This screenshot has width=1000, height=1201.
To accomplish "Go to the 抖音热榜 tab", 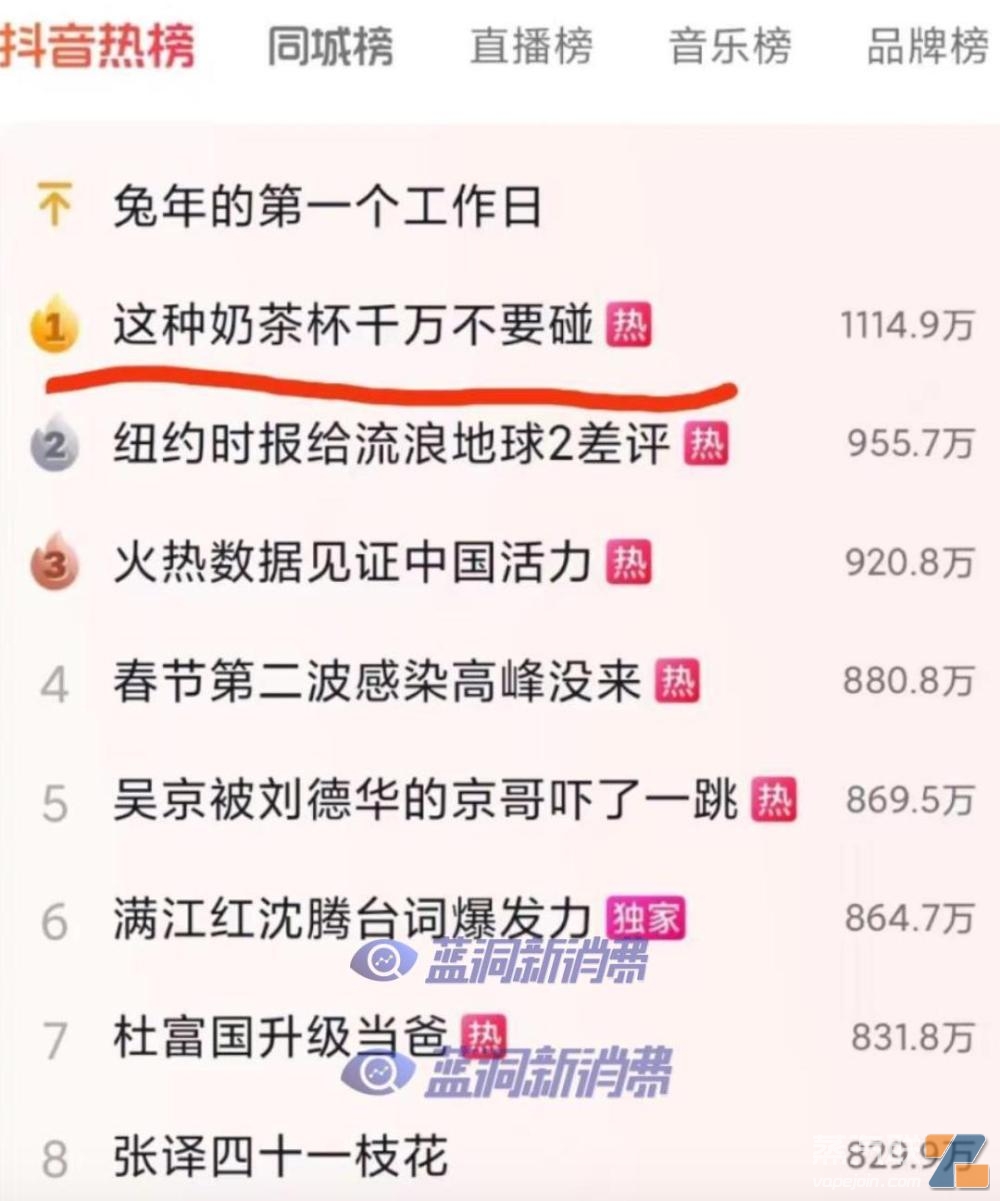I will (97, 47).
